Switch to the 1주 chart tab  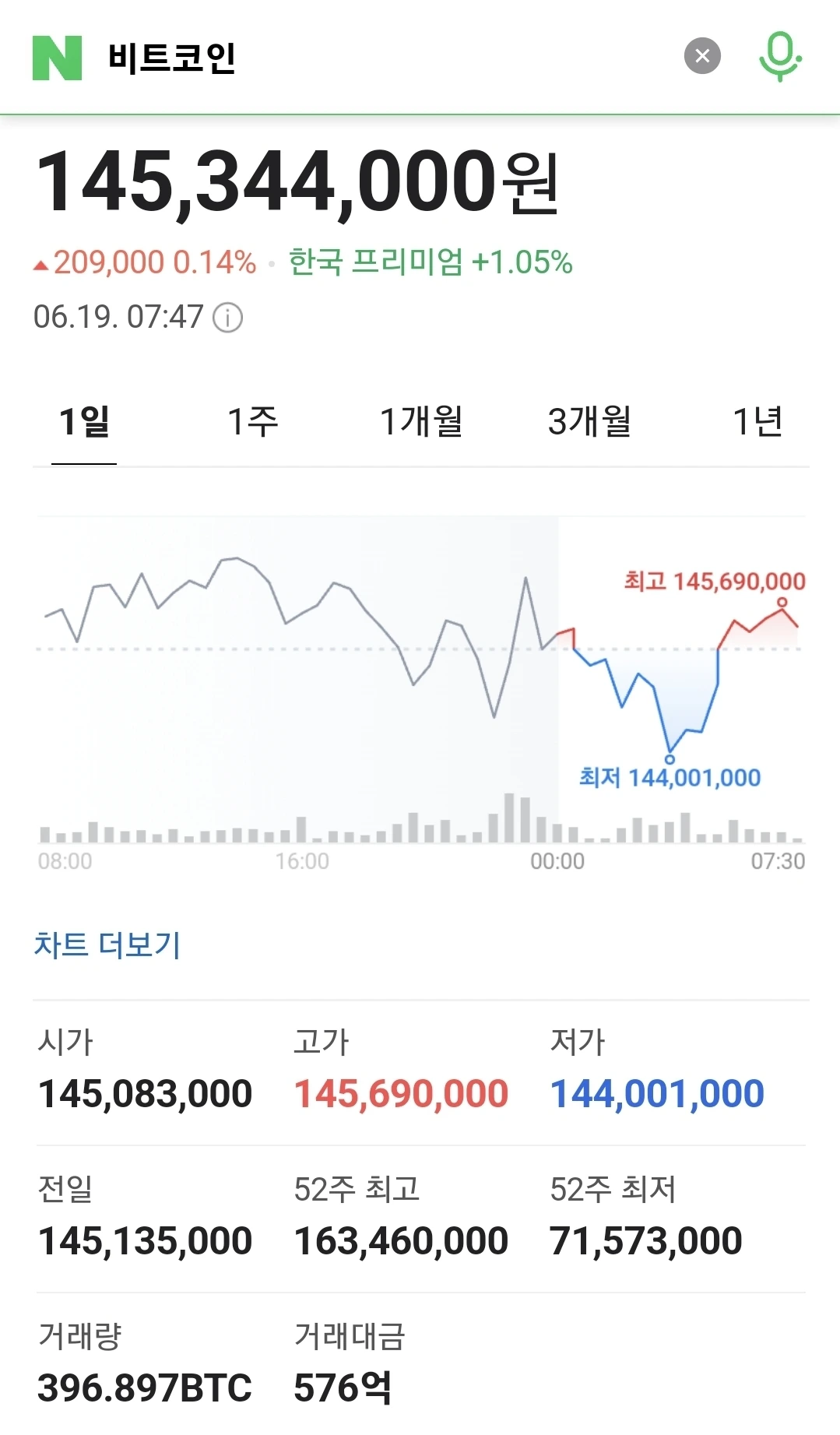click(x=252, y=422)
